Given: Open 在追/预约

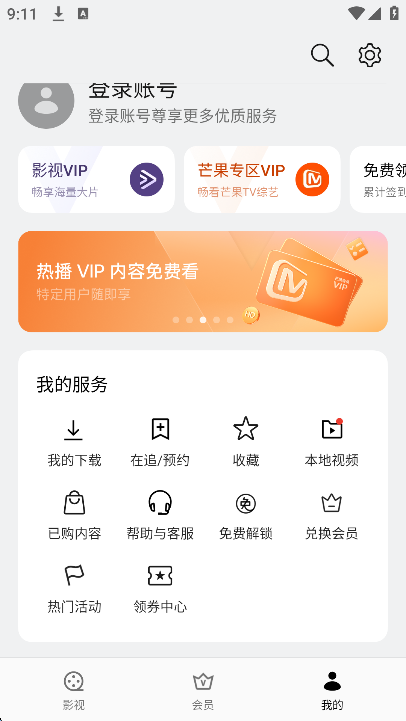Looking at the screenshot, I should (x=160, y=441).
